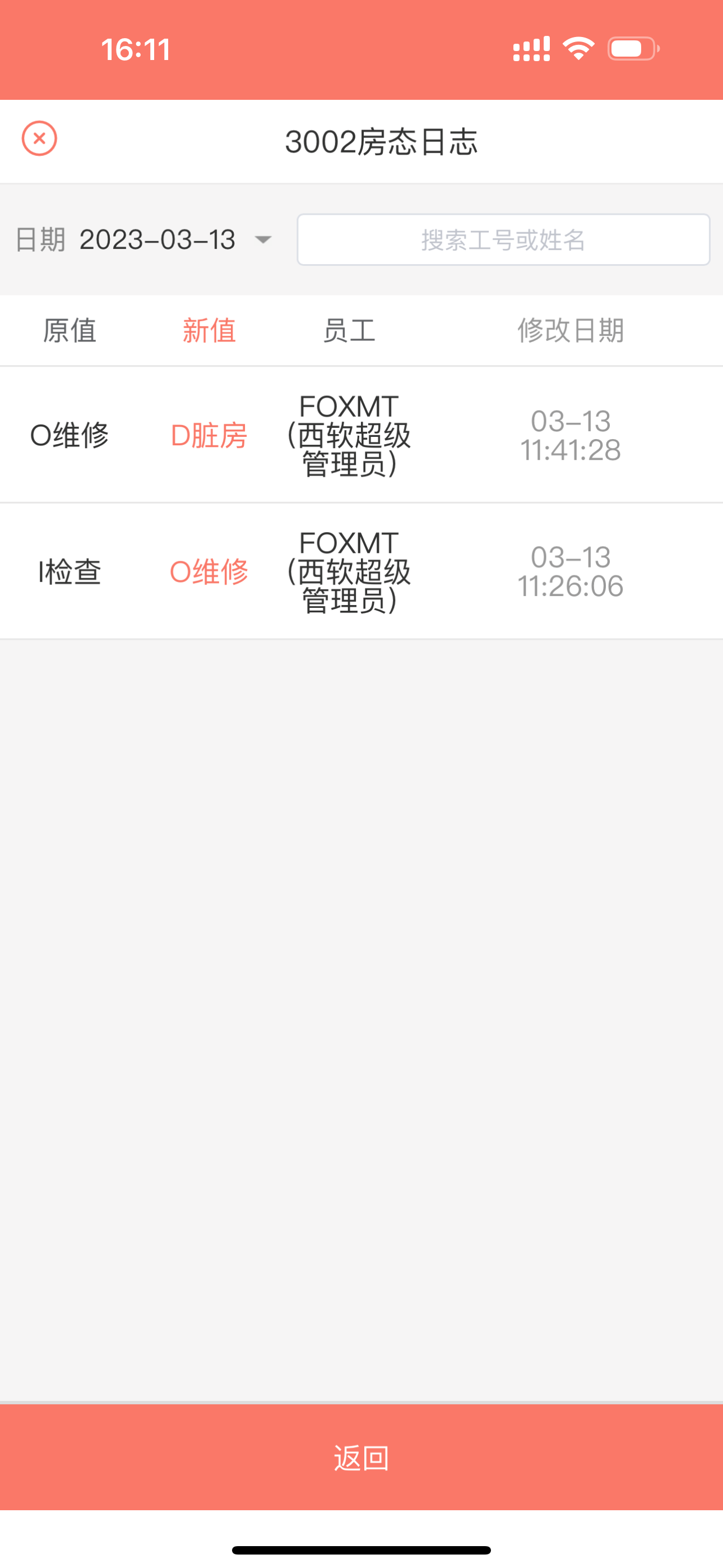This screenshot has height=1568, width=723.
Task: Focus the employee ID or name search field
Action: pos(503,240)
